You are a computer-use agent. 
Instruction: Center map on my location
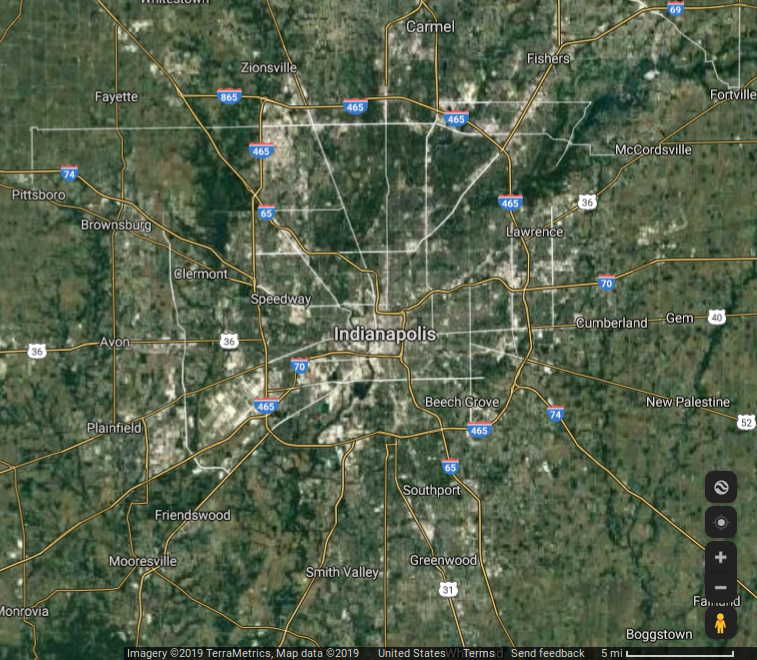[720, 522]
